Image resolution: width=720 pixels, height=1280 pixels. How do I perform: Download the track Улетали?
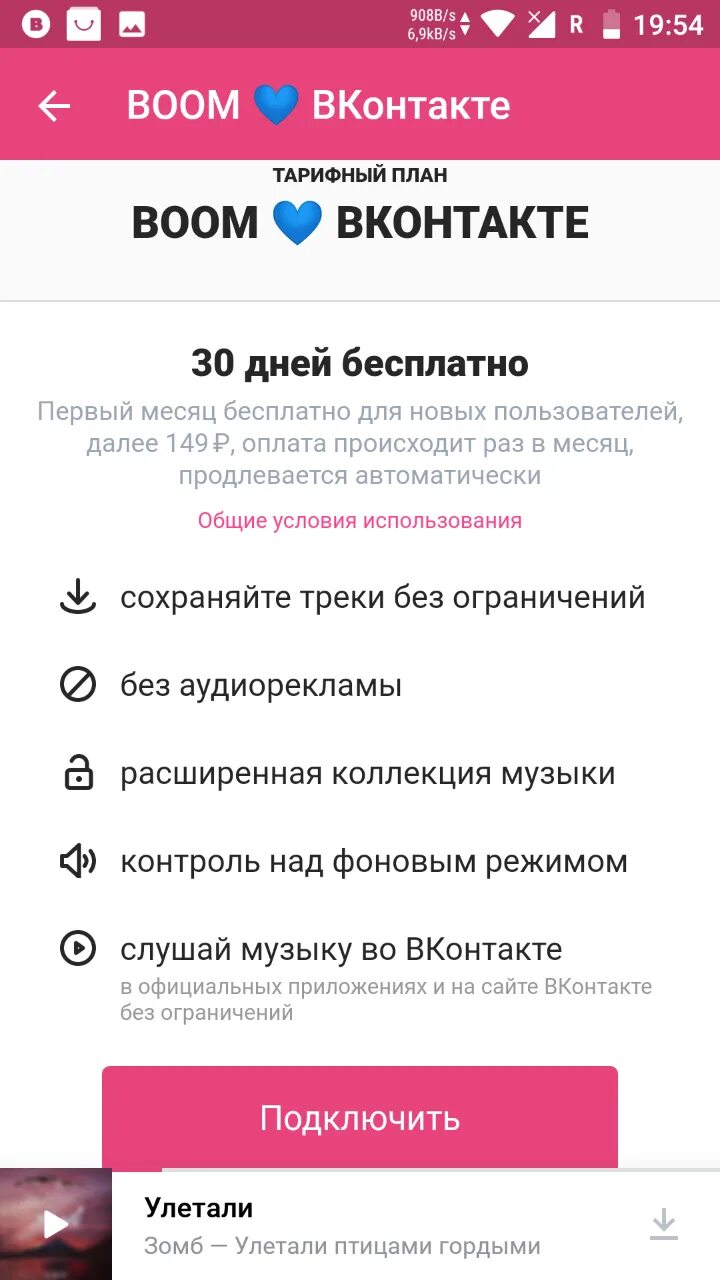664,1224
